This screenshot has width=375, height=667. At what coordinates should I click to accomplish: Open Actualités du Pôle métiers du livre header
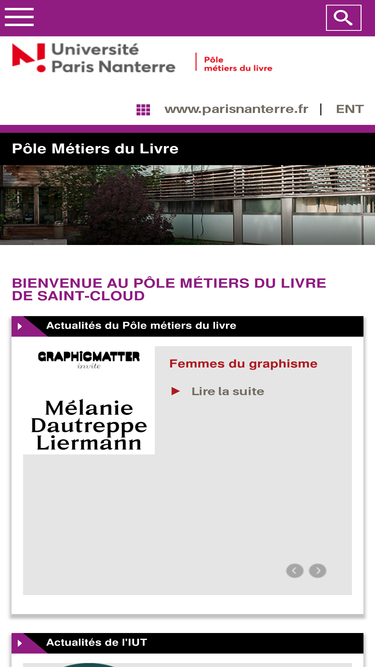point(141,326)
